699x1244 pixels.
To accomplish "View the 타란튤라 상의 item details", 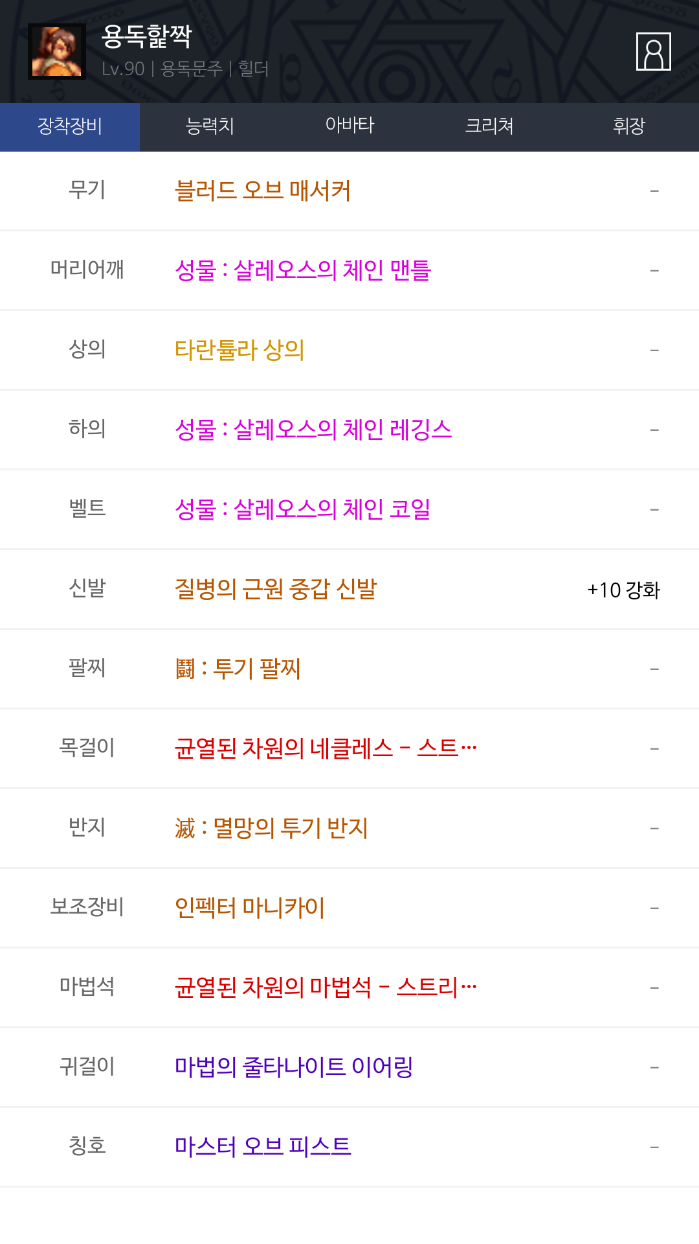I will pos(239,350).
